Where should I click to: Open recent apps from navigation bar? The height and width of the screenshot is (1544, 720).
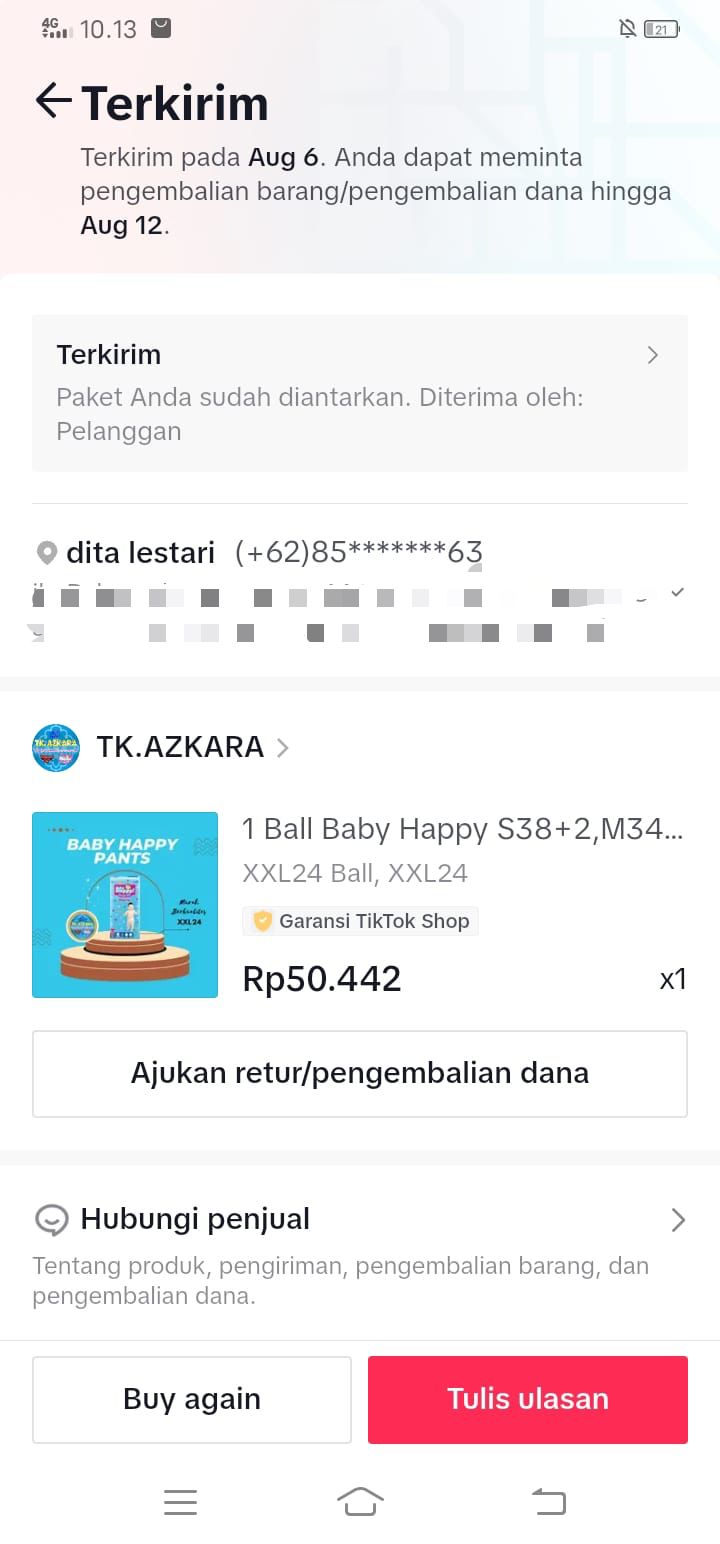pos(180,1501)
